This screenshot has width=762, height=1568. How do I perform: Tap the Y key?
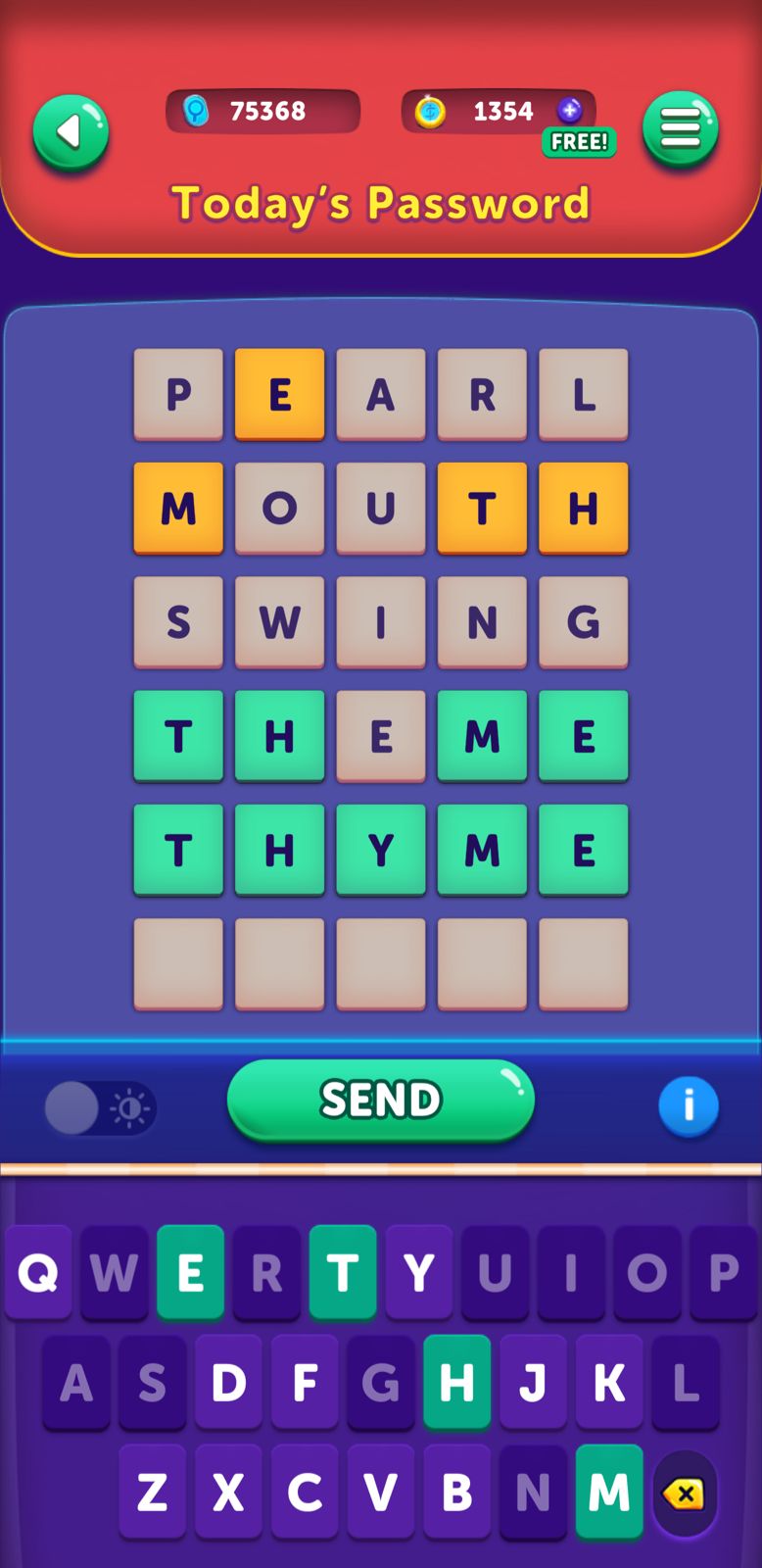[419, 1272]
